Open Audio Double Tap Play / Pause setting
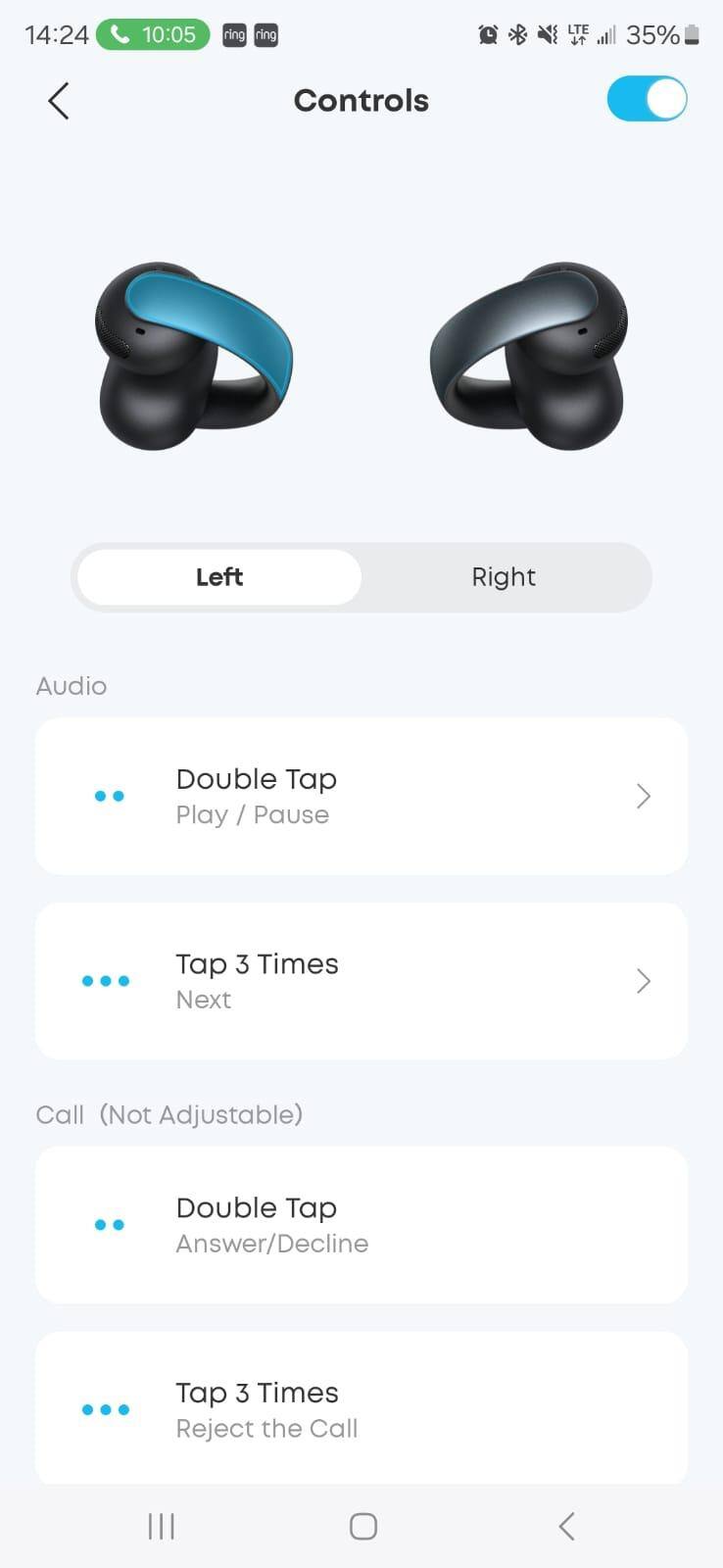The image size is (723, 1568). [x=361, y=796]
